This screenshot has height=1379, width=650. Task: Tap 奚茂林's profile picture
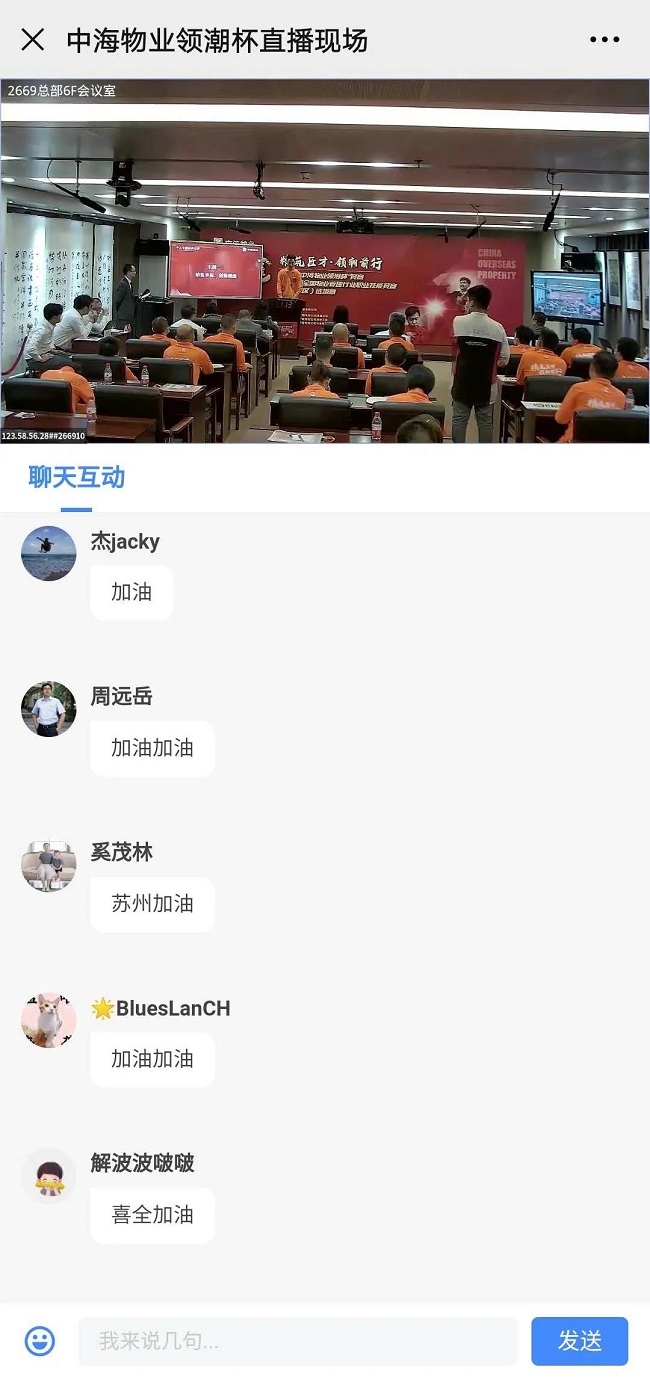point(49,865)
